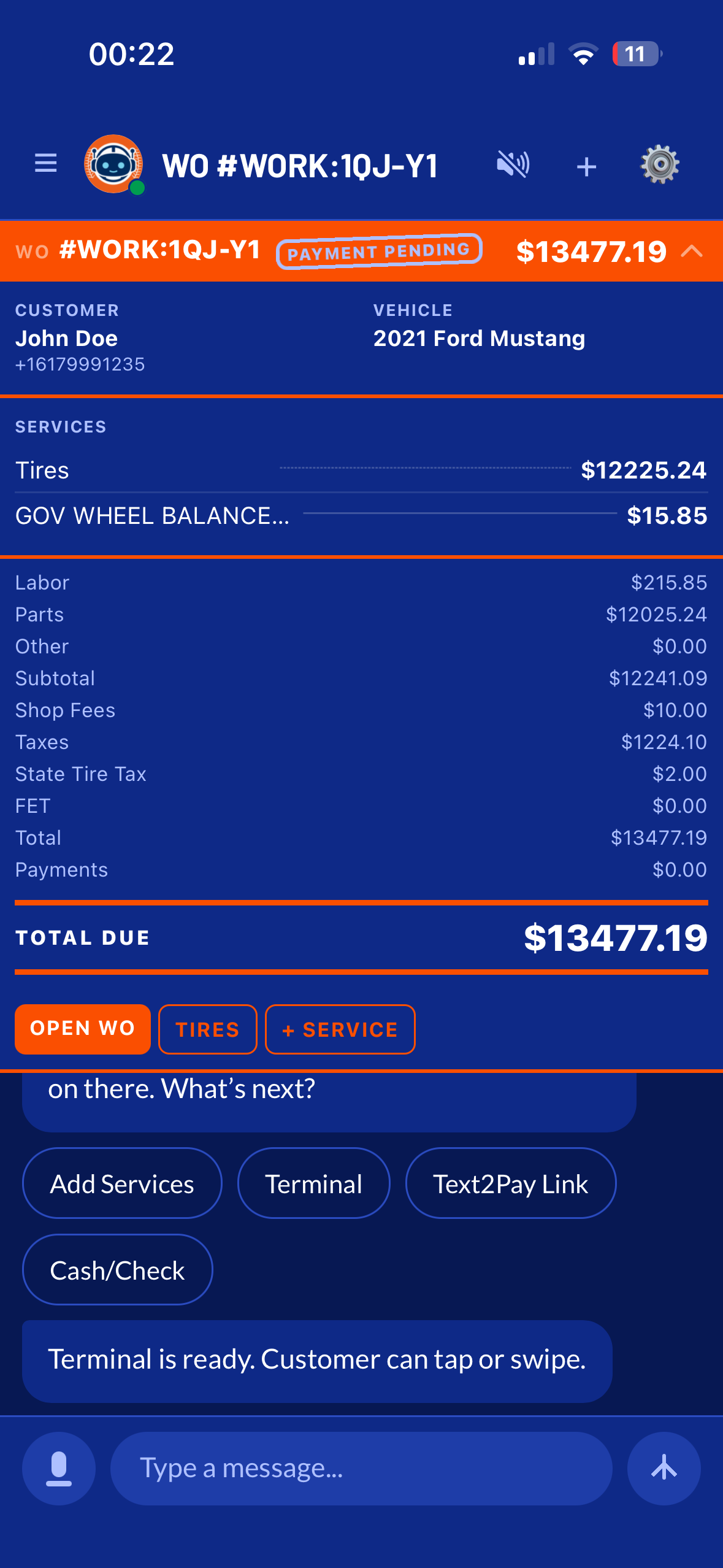The width and height of the screenshot is (723, 1568).
Task: Toggle the PAYMENT PENDING status badge
Action: [379, 250]
